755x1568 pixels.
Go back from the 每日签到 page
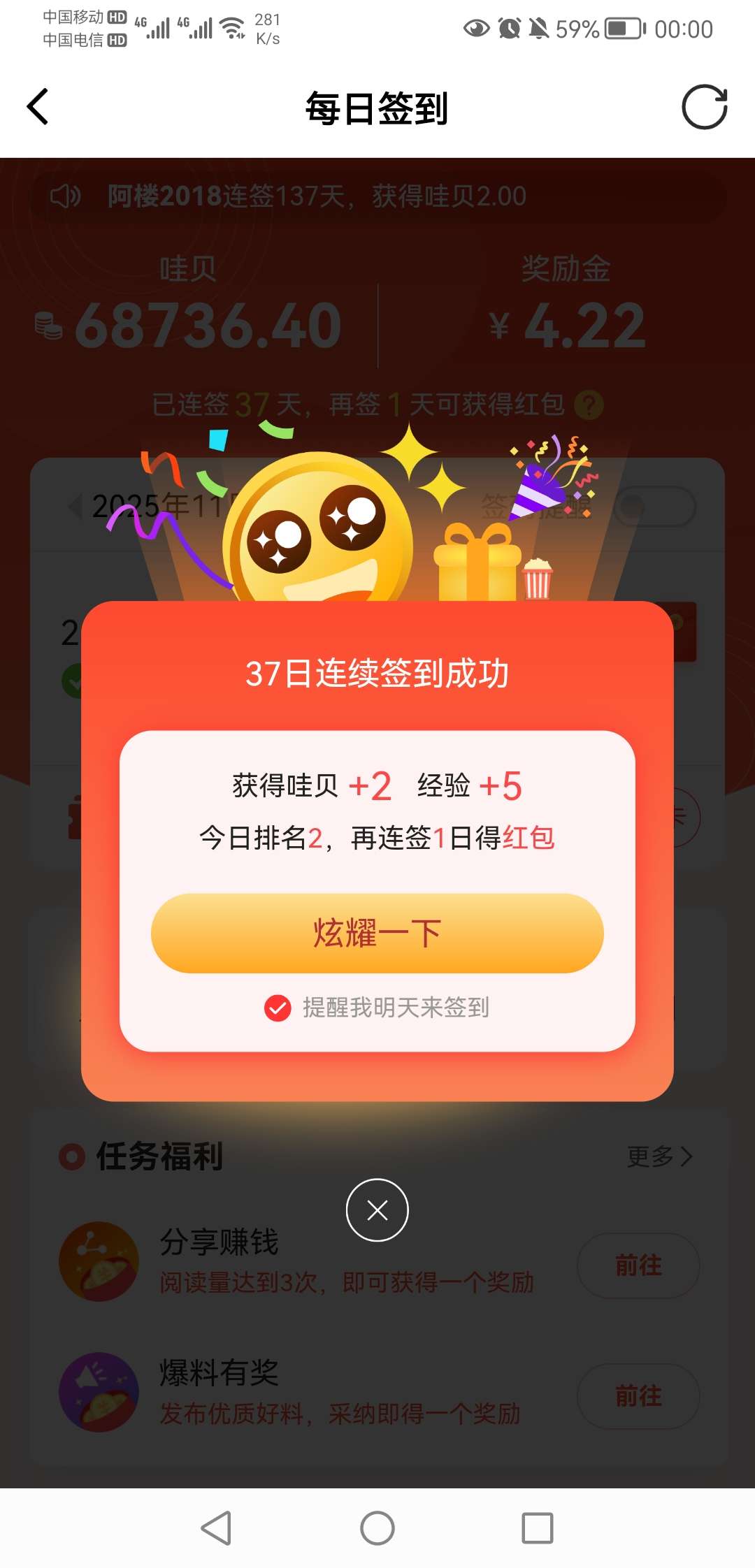(x=38, y=107)
